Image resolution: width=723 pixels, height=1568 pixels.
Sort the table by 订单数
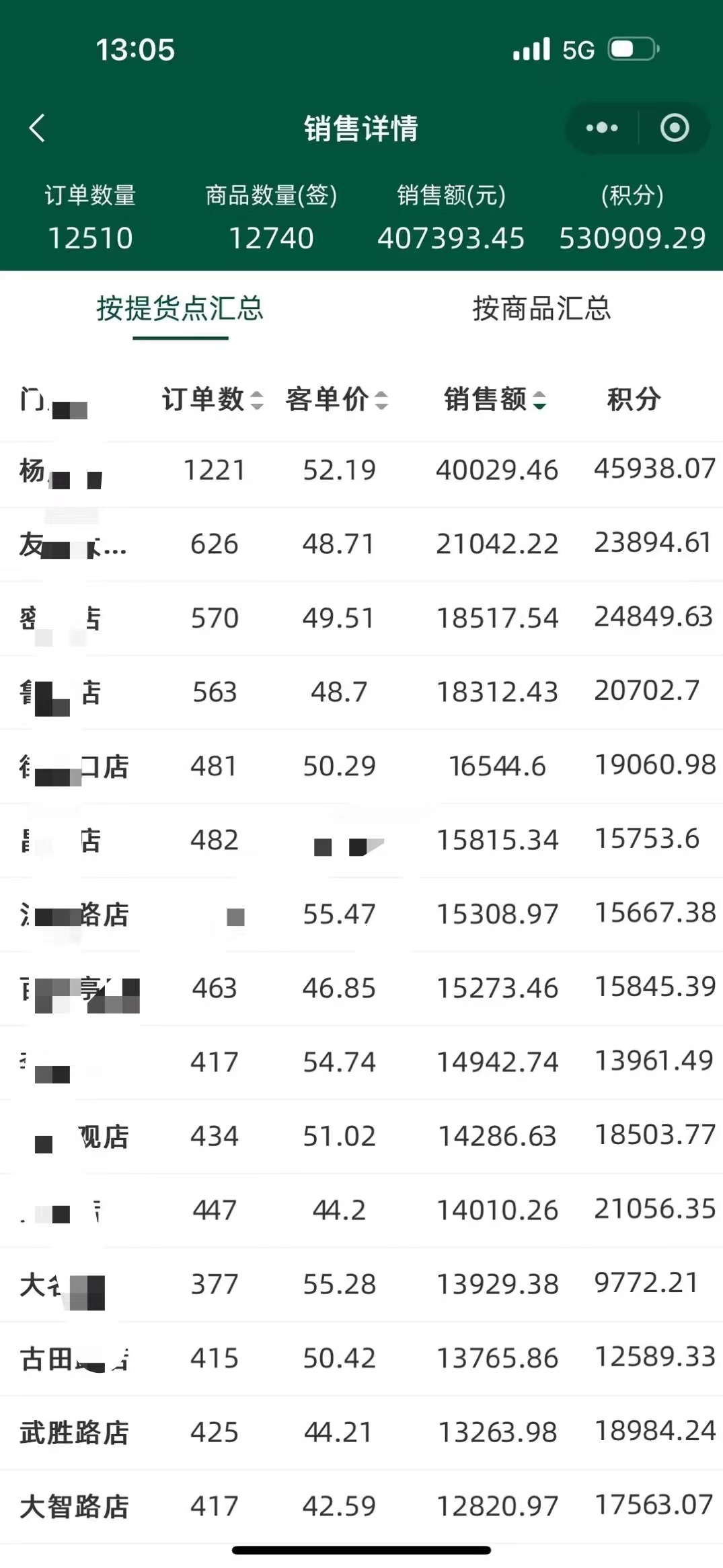pos(213,400)
